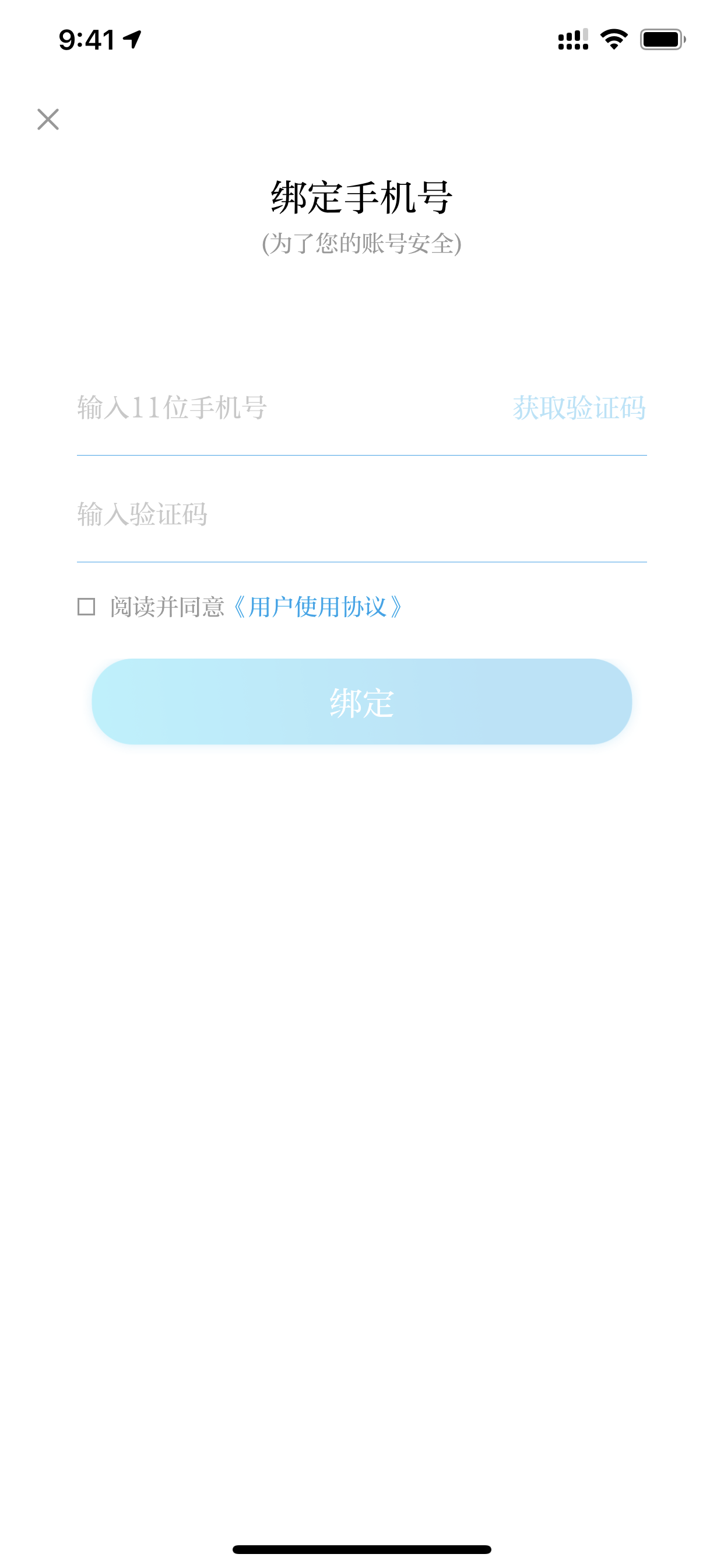Close the bind phone number screen
724x1568 pixels.
coord(48,120)
